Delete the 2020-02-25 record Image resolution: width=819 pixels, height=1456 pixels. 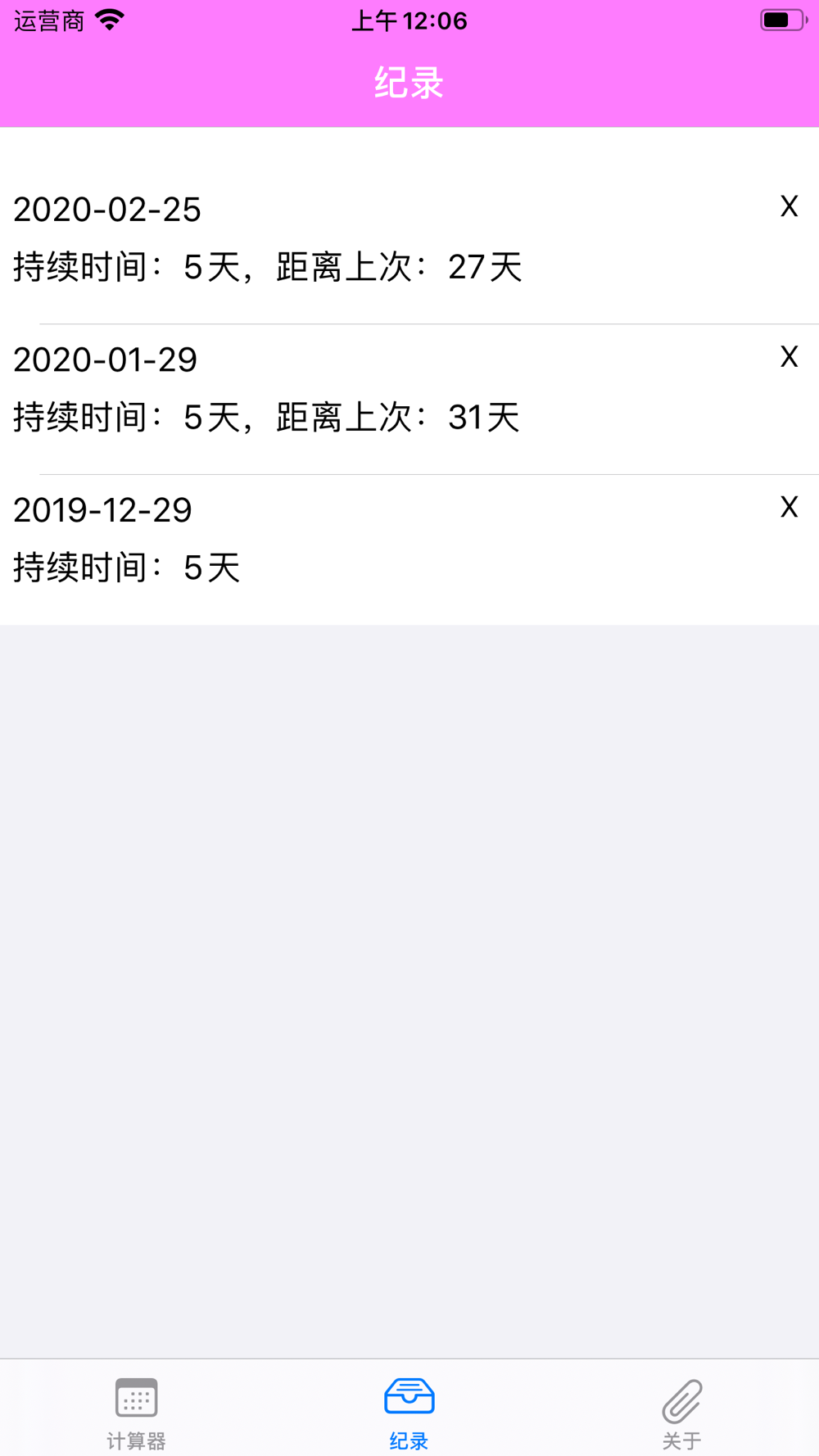point(789,206)
